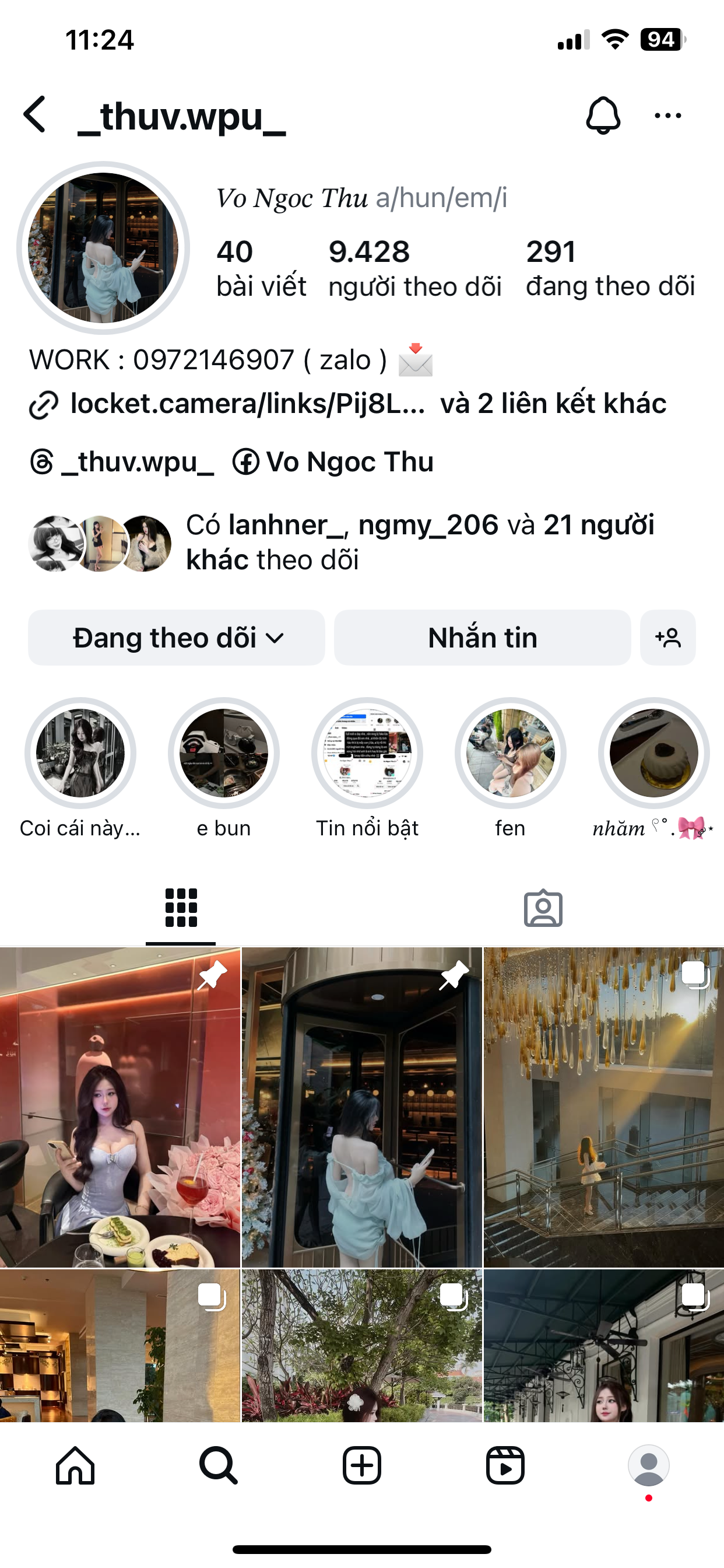Open the locket.camera link in bio
Viewport: 724px width, 1568px height.
pyautogui.click(x=247, y=404)
